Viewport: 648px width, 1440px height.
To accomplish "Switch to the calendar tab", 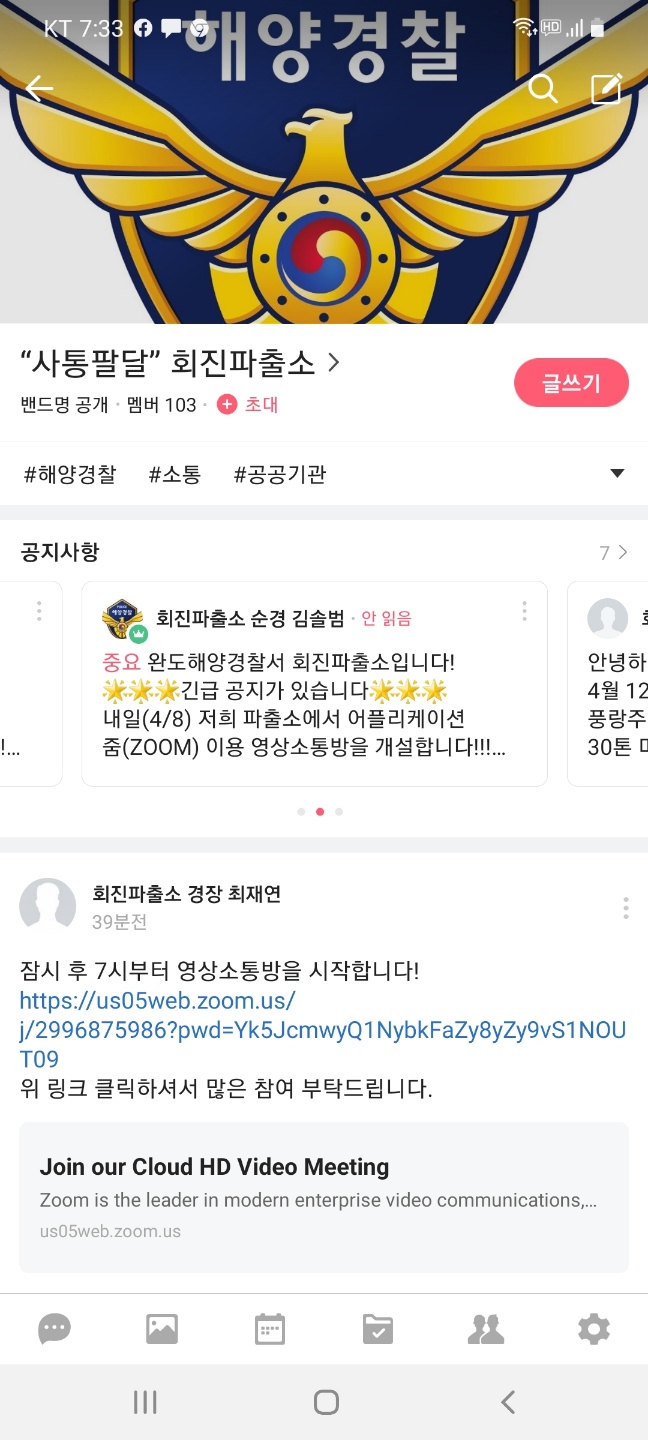I will tap(270, 1329).
